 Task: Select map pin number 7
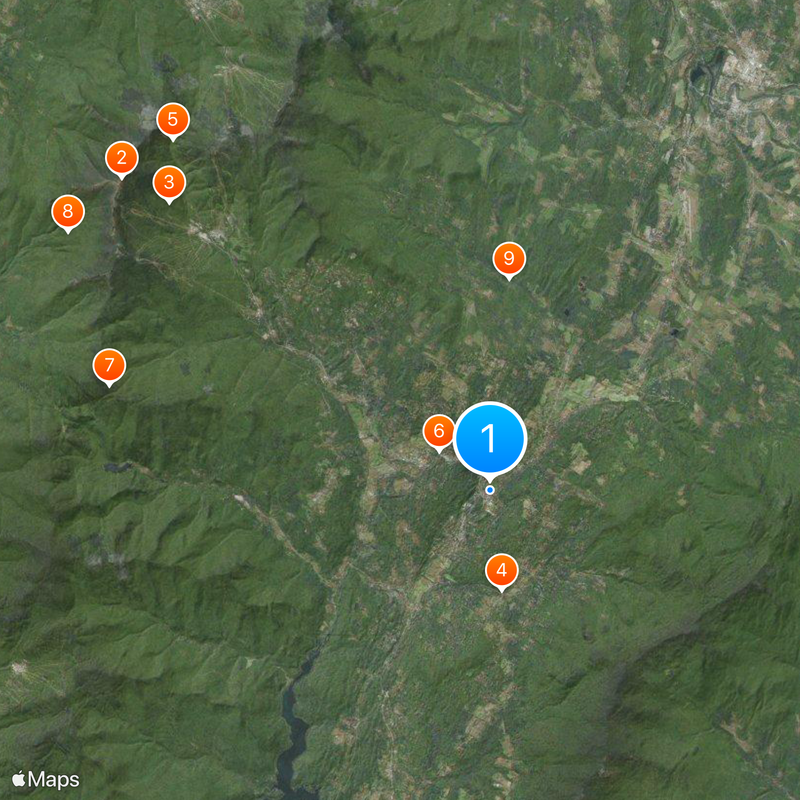coord(109,366)
